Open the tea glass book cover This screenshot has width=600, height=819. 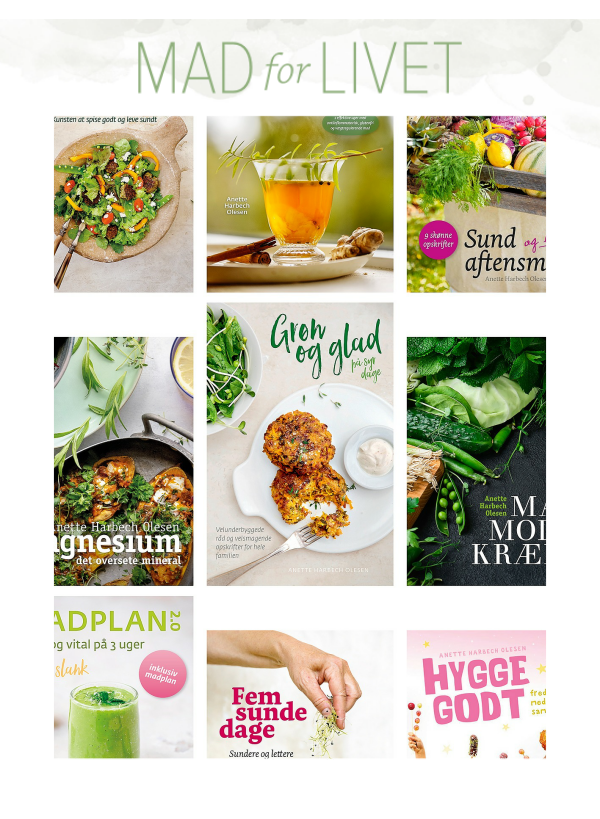pos(300,204)
